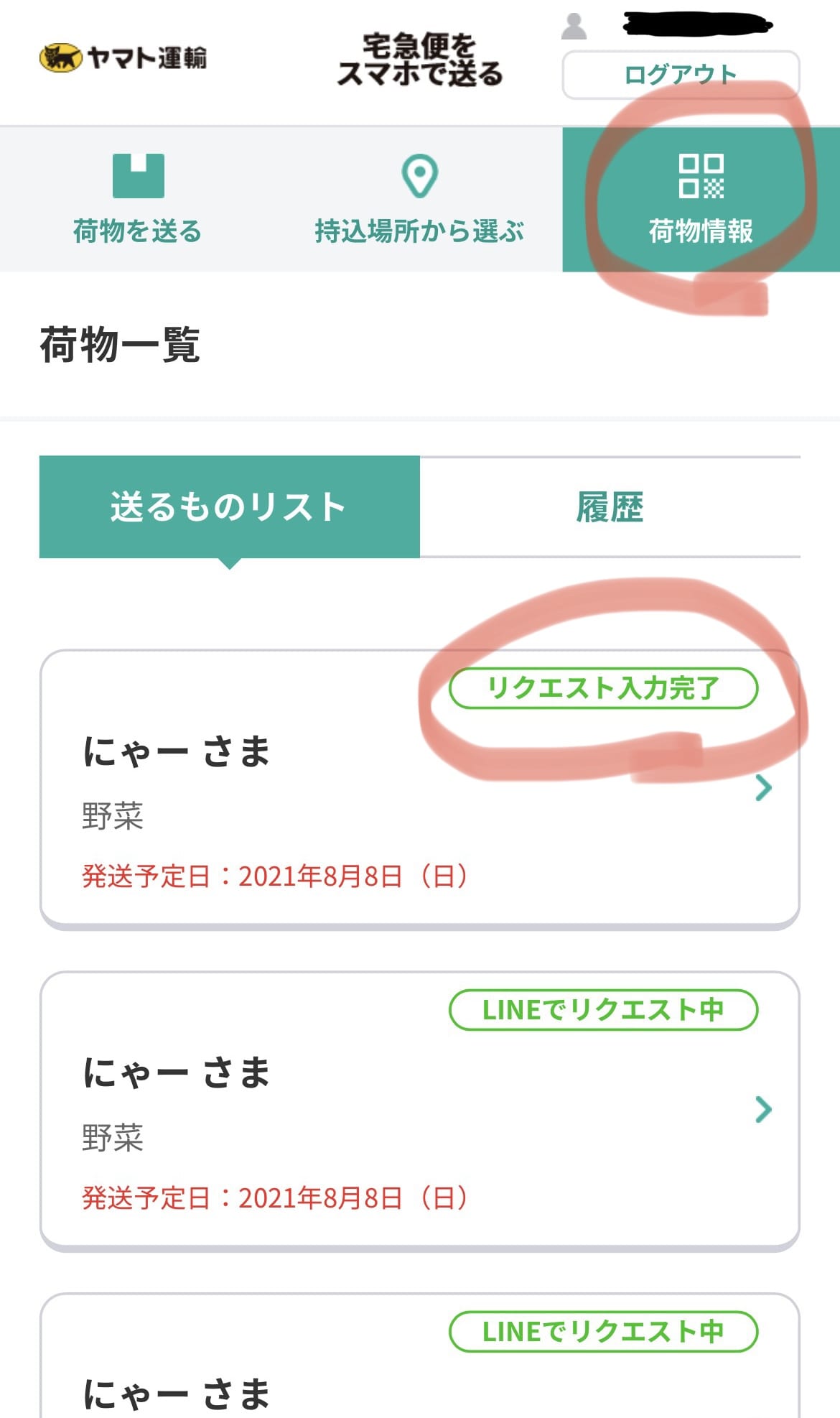Open the 履歴 tab
Screen dimensions: 840x1418
(x=610, y=506)
